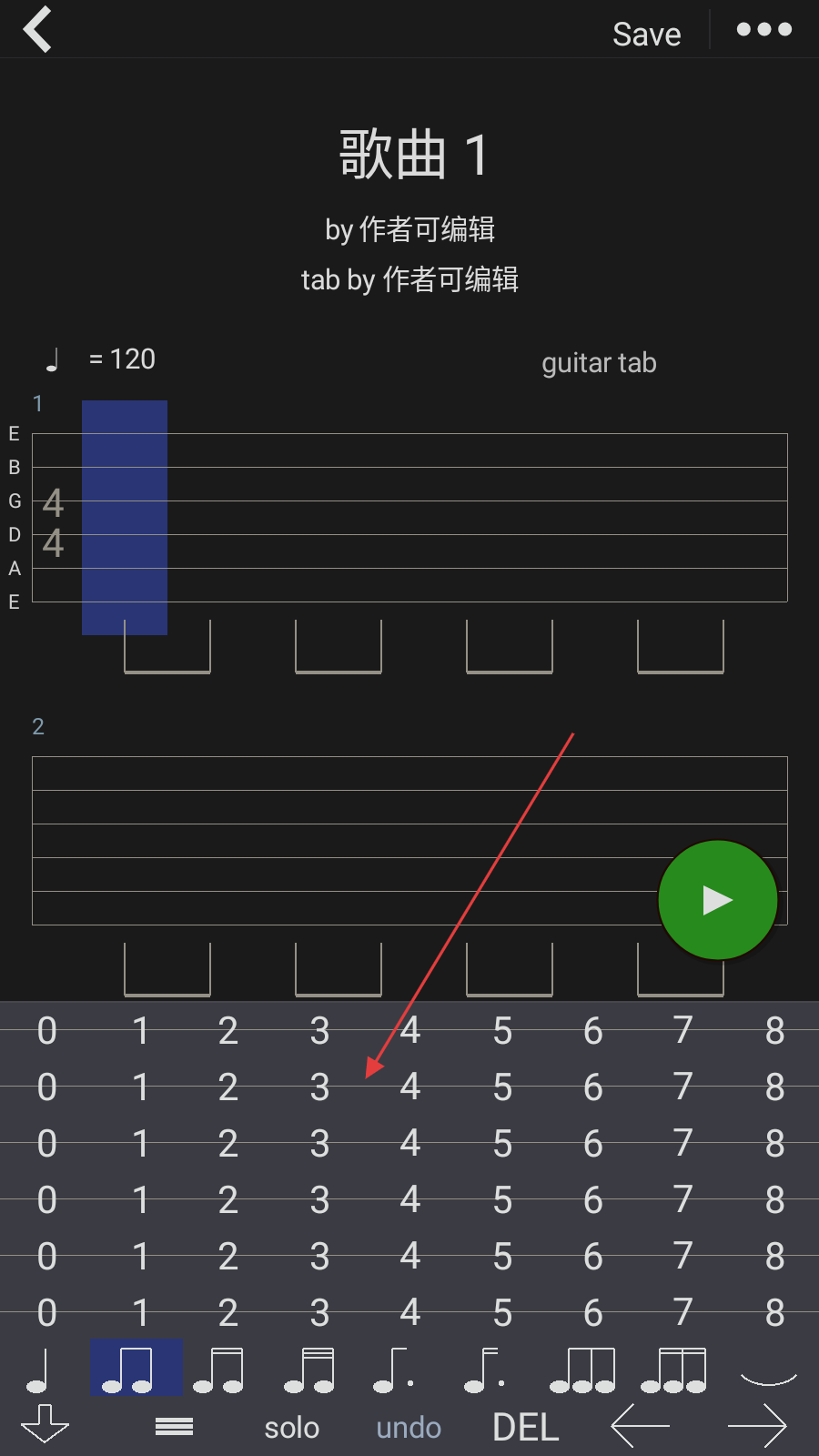The image size is (819, 1456).
Task: Enter fret 0 on the top string row
Action: tap(46, 1031)
